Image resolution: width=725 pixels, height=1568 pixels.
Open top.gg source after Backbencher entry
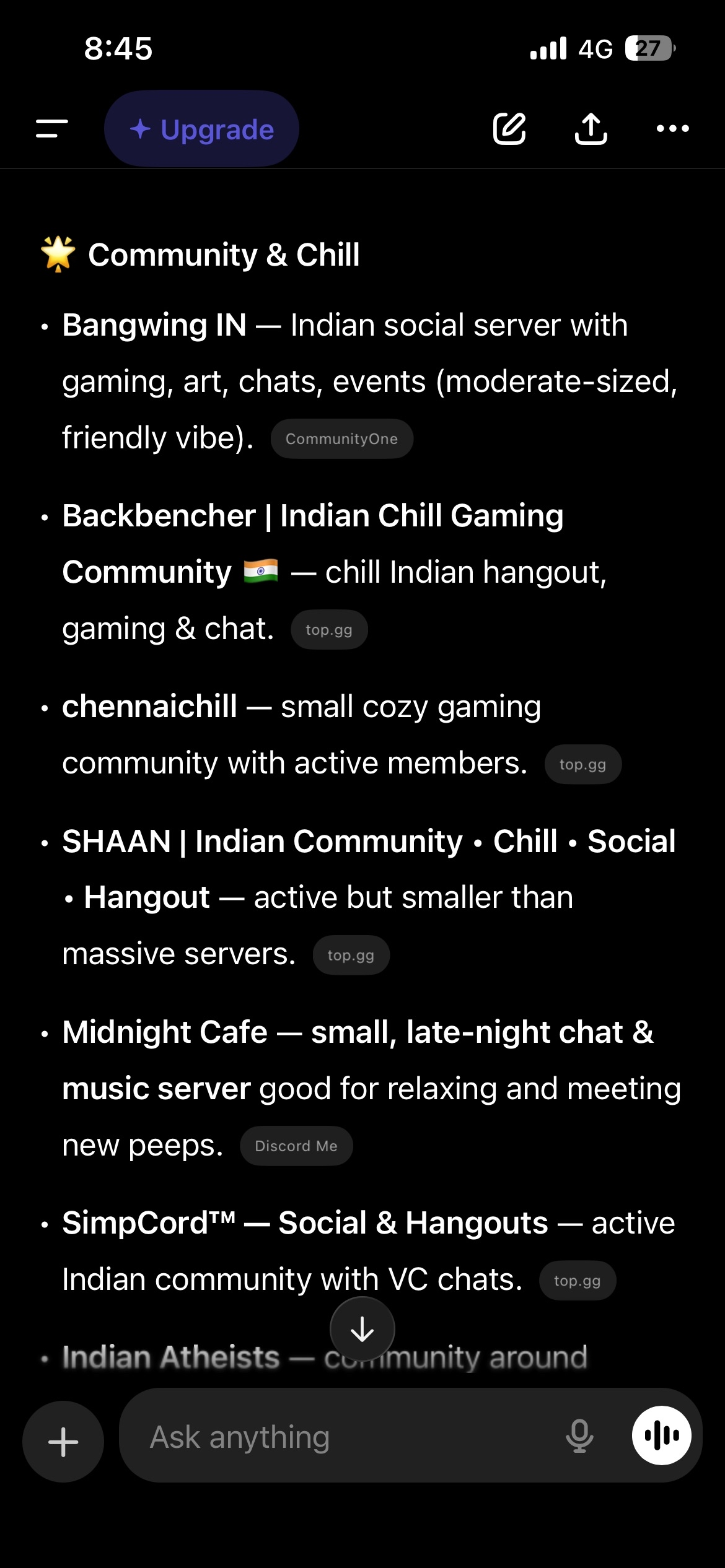[329, 630]
